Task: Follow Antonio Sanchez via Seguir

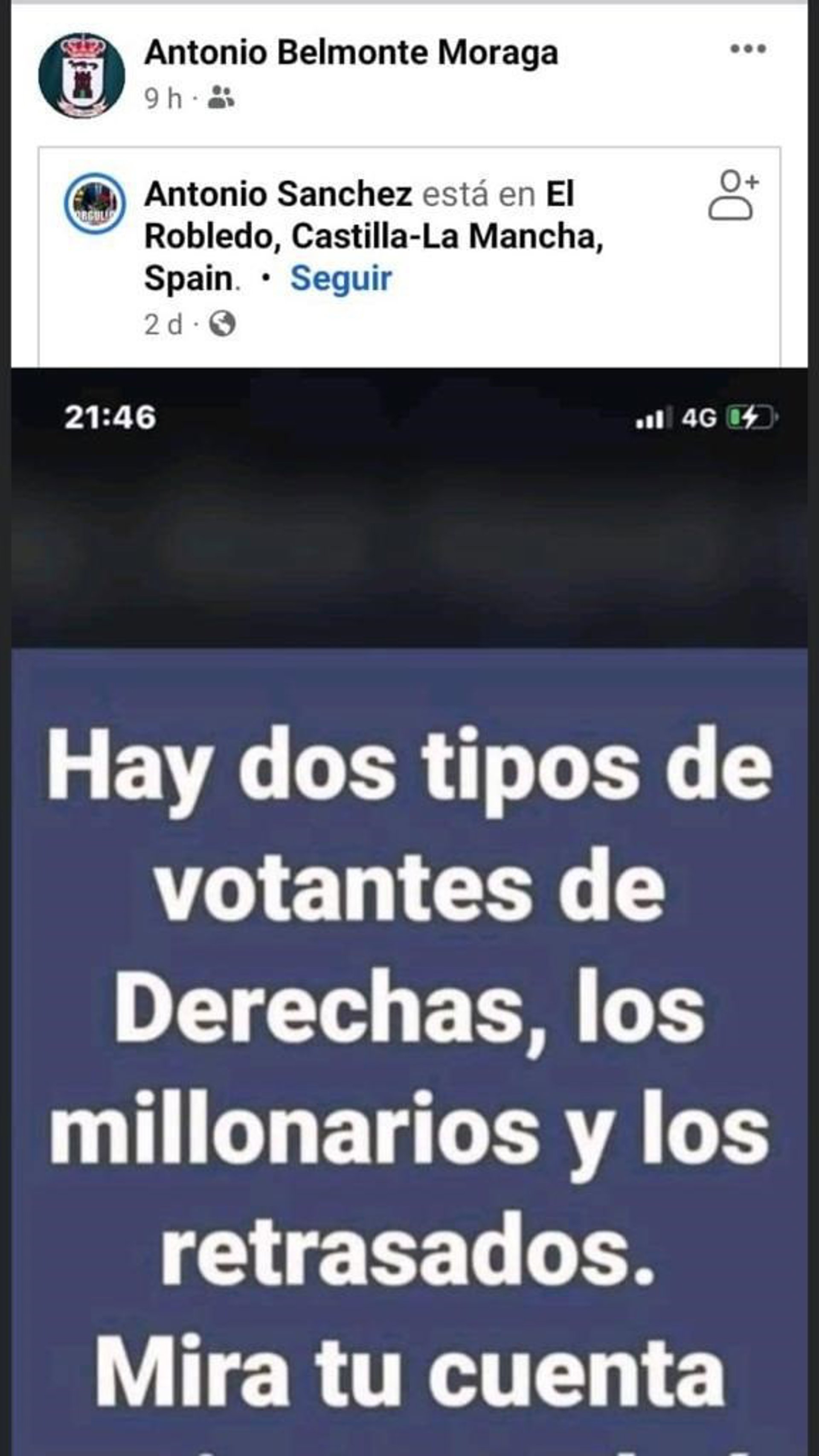Action: click(340, 278)
